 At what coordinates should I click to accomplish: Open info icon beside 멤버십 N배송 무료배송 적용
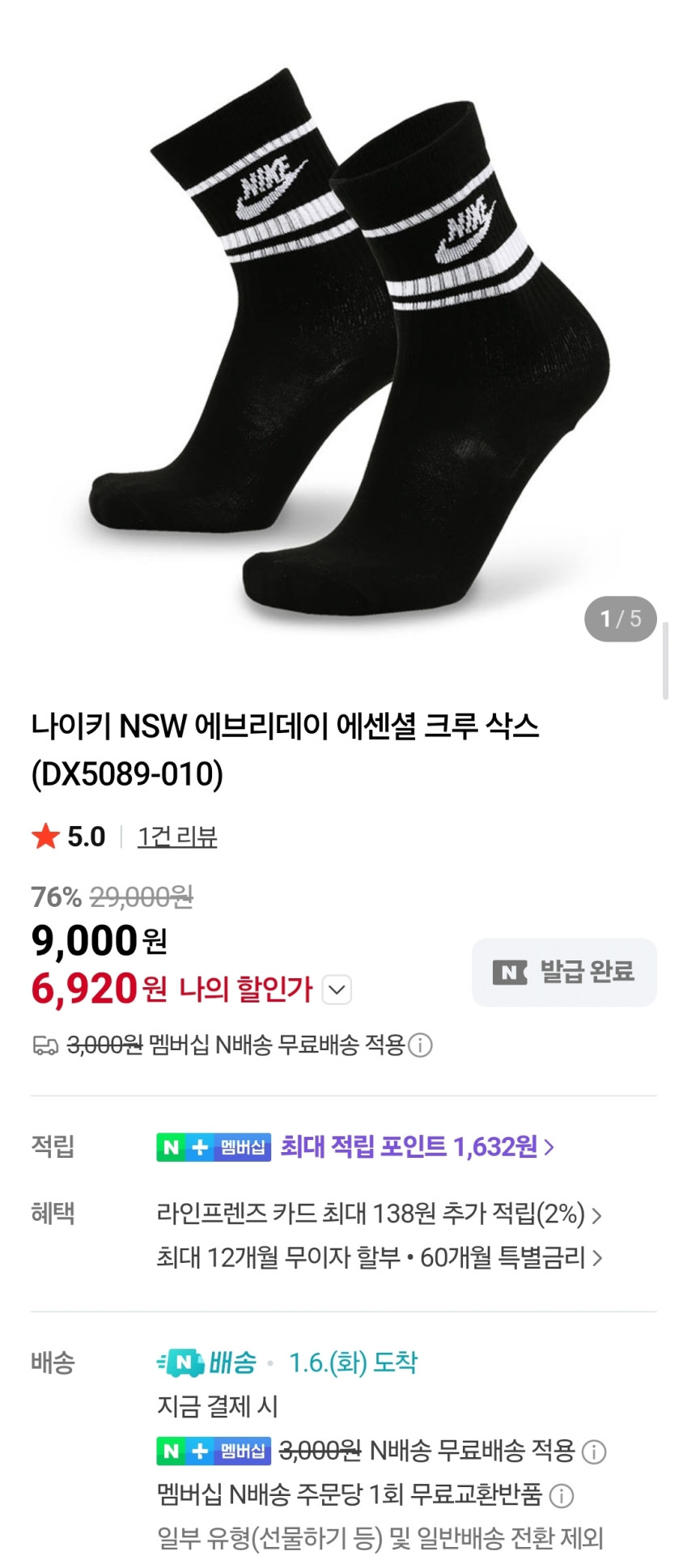[420, 1045]
